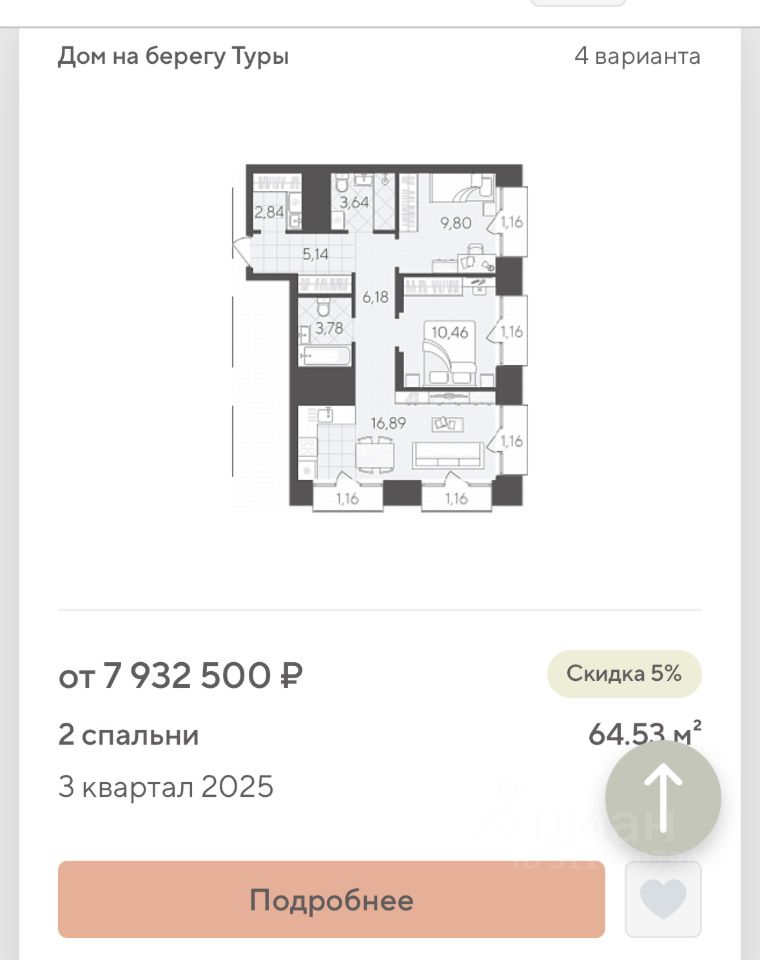The height and width of the screenshot is (960, 760).
Task: Tap the scroll-to-top arrow button
Action: pyautogui.click(x=663, y=797)
